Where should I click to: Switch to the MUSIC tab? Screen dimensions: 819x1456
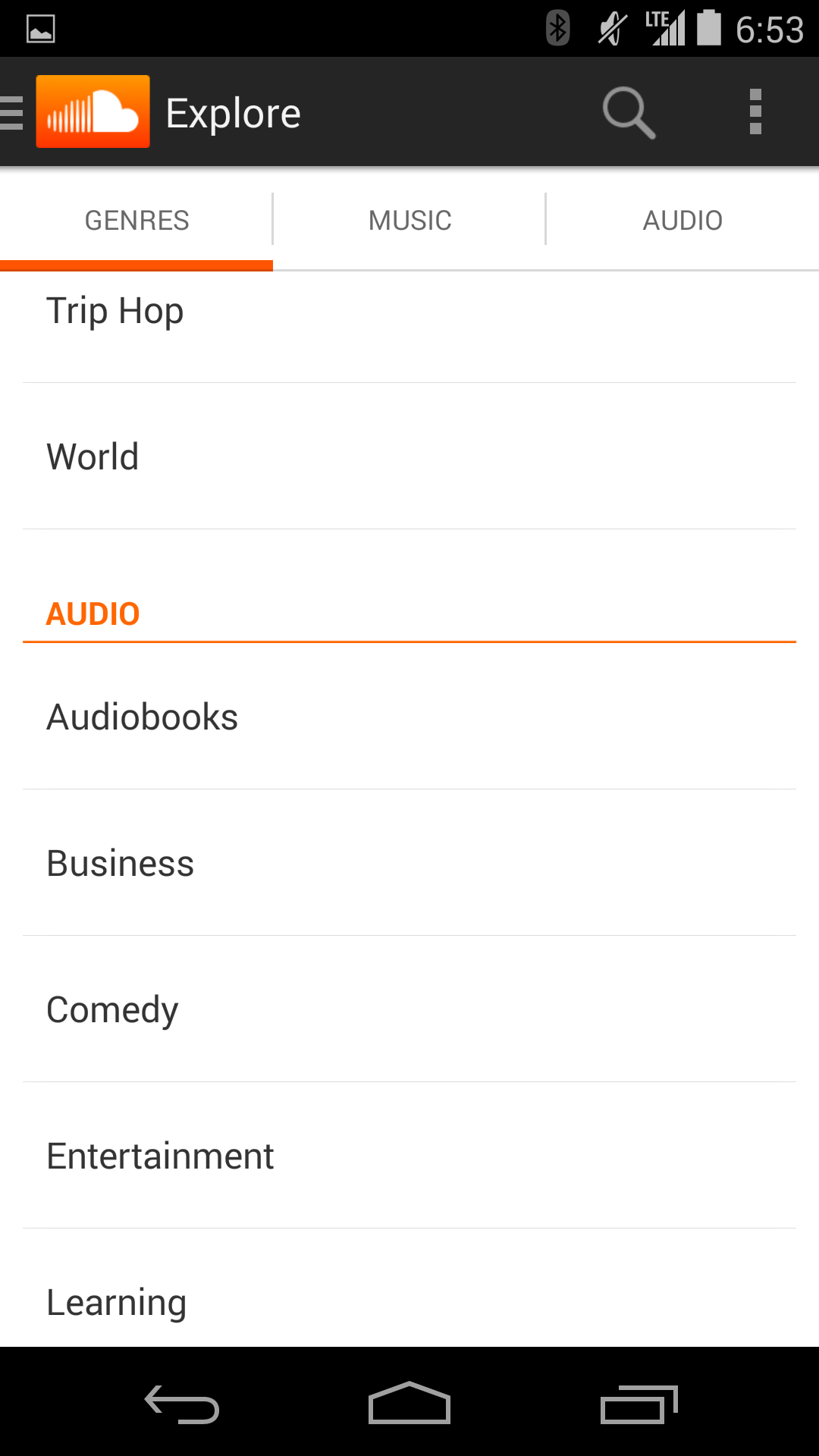409,220
